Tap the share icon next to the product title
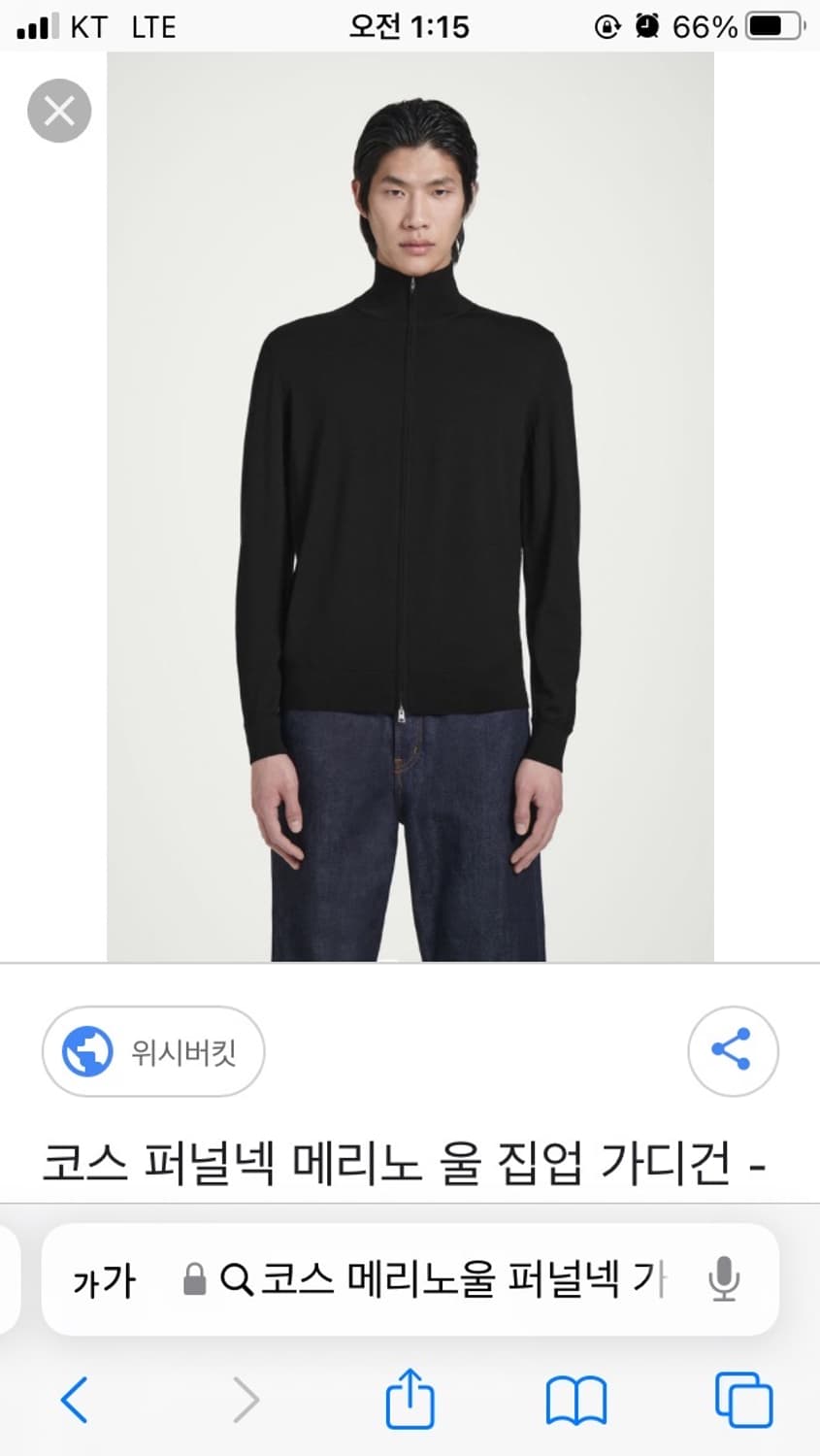Viewport: 820px width, 1456px height. pyautogui.click(x=733, y=1051)
